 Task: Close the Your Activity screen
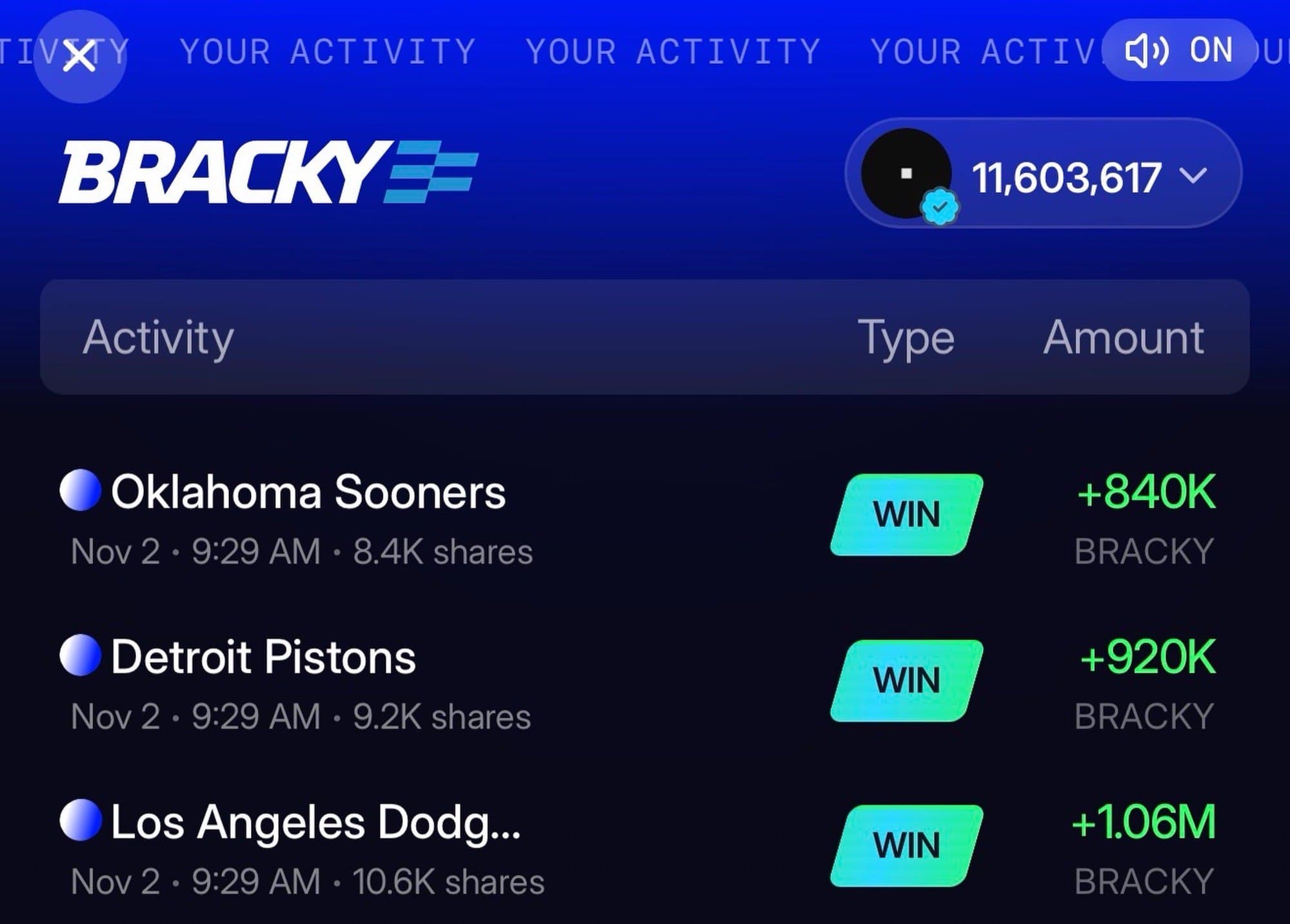(79, 57)
